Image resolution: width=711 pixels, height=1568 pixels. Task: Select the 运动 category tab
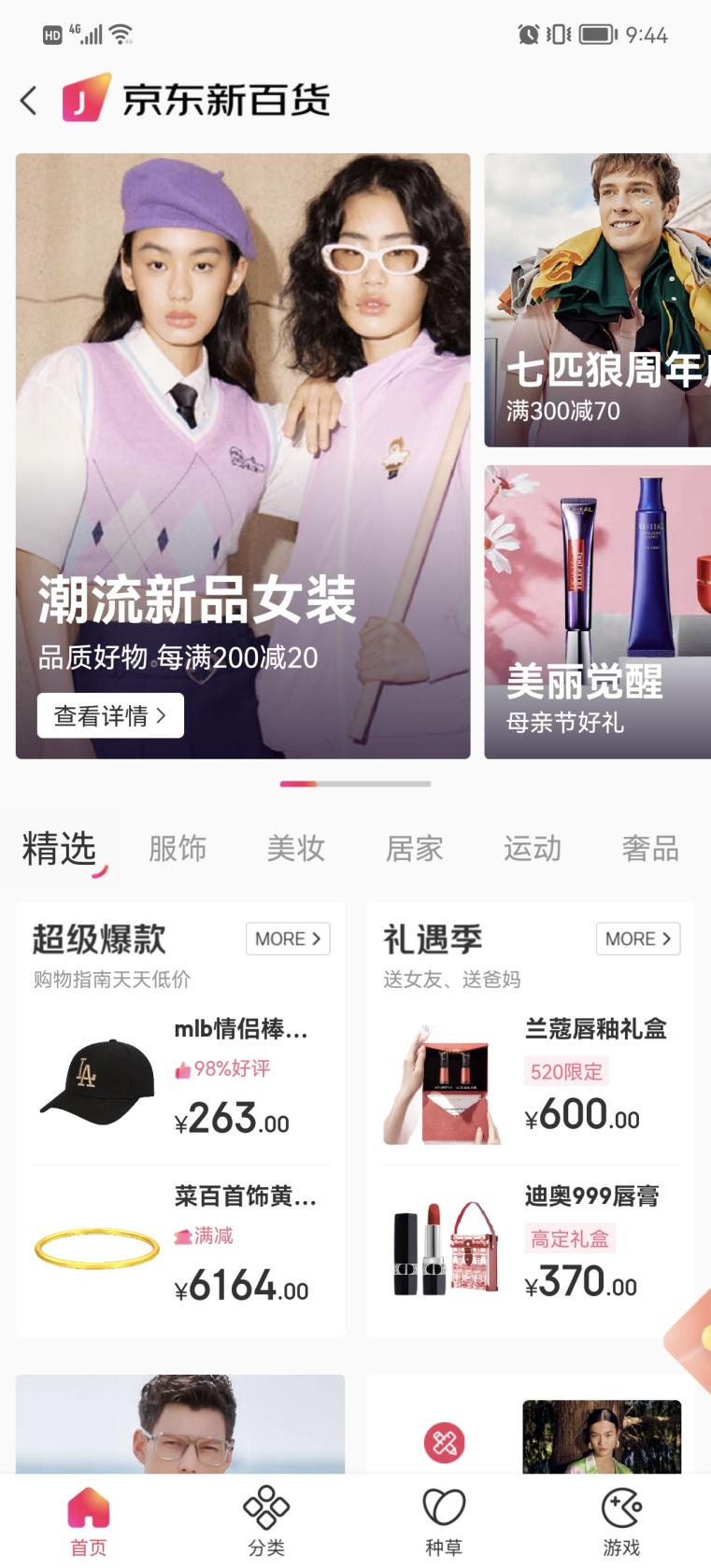[533, 849]
